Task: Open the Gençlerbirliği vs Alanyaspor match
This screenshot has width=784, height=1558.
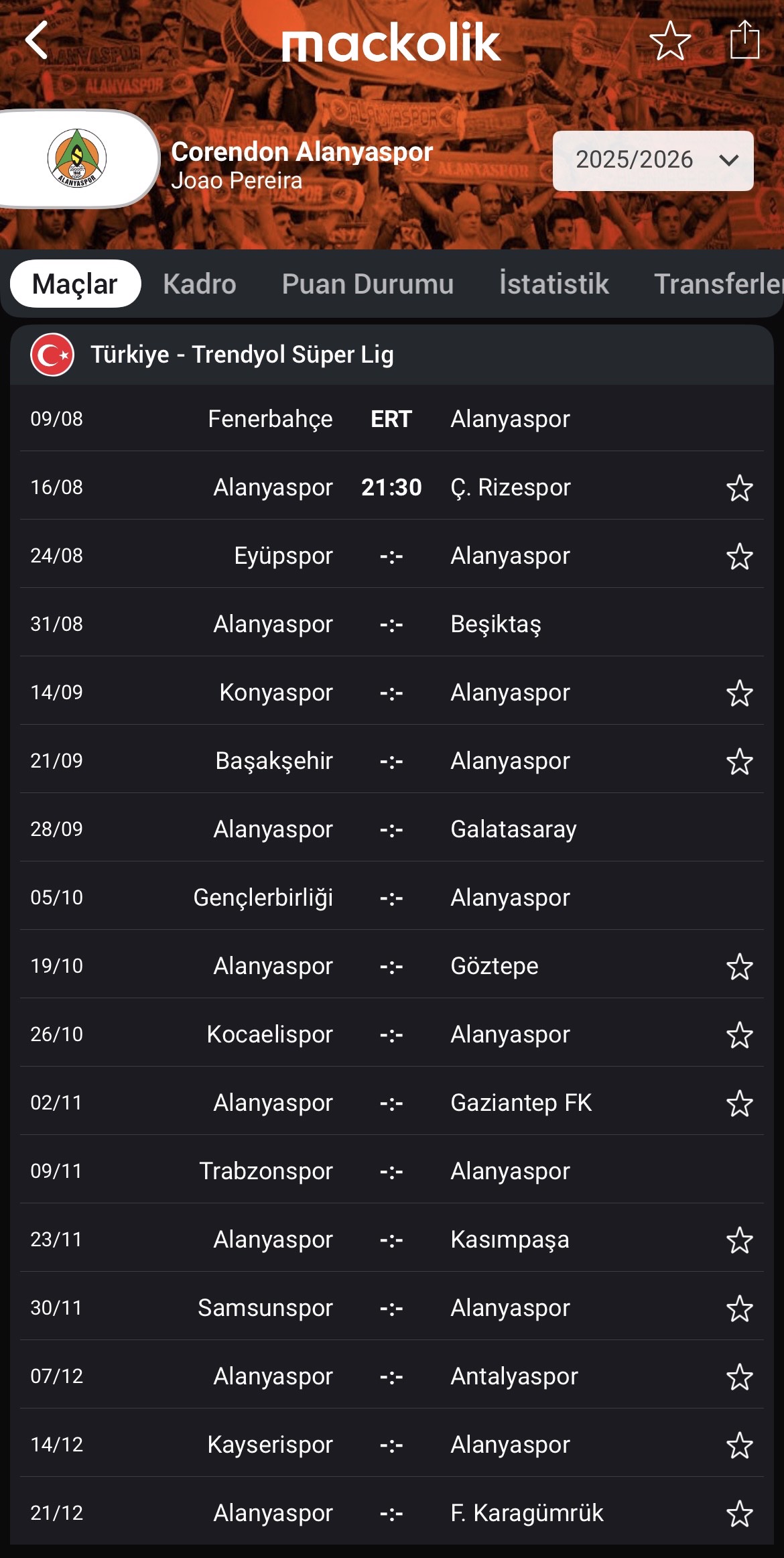Action: (392, 897)
